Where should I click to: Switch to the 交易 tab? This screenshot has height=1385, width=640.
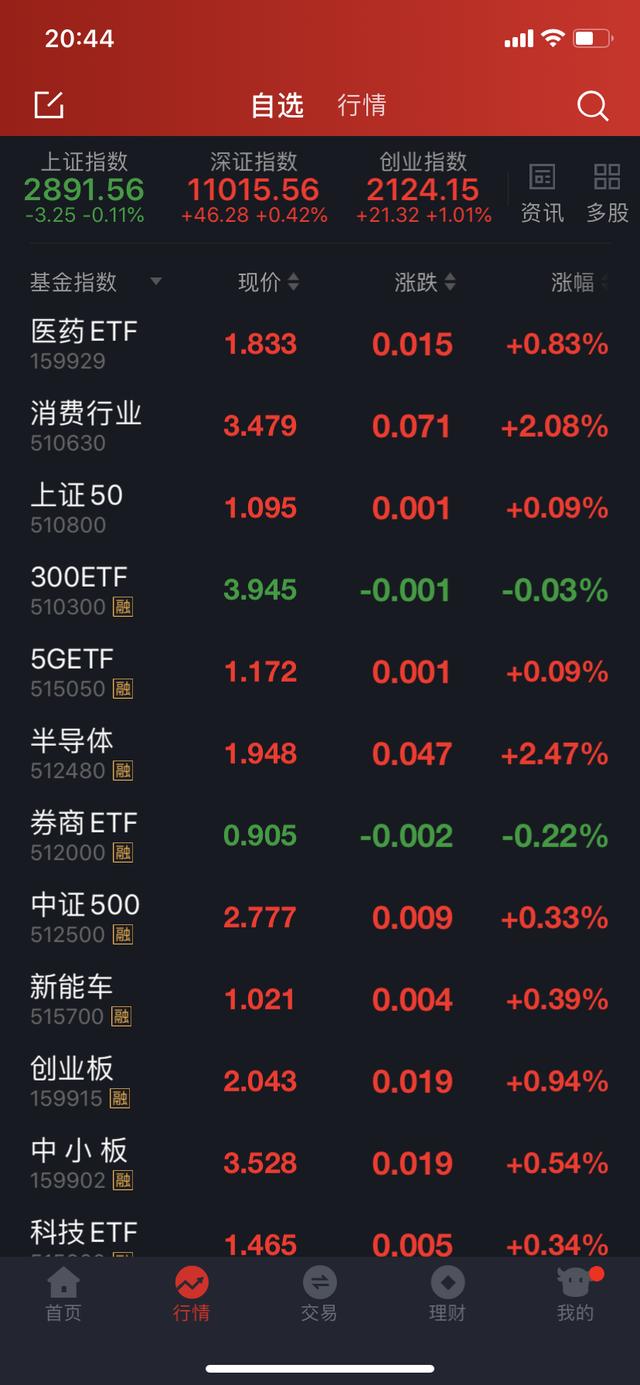pyautogui.click(x=319, y=1295)
